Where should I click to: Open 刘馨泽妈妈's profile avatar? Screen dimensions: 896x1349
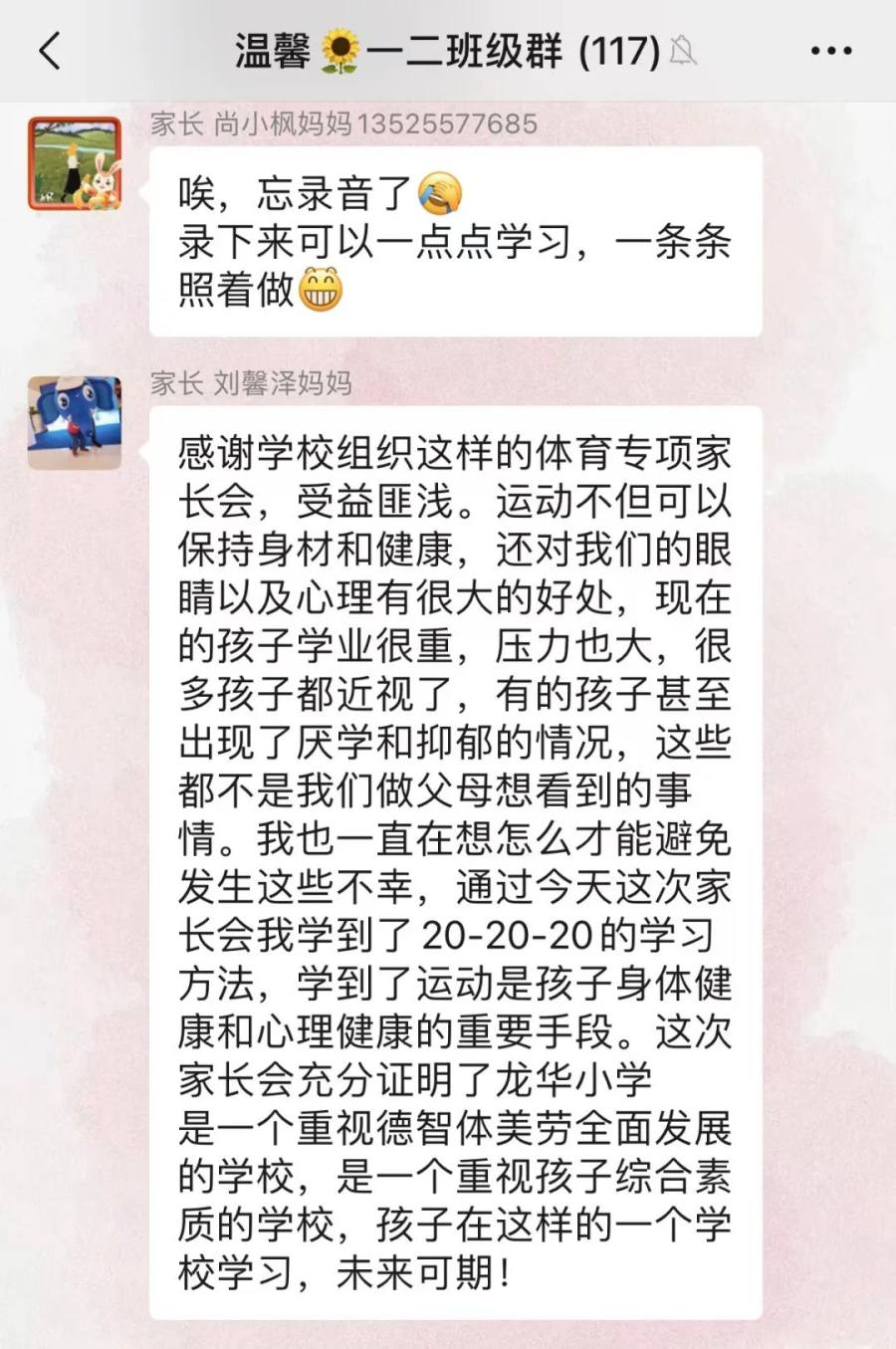coord(75,422)
